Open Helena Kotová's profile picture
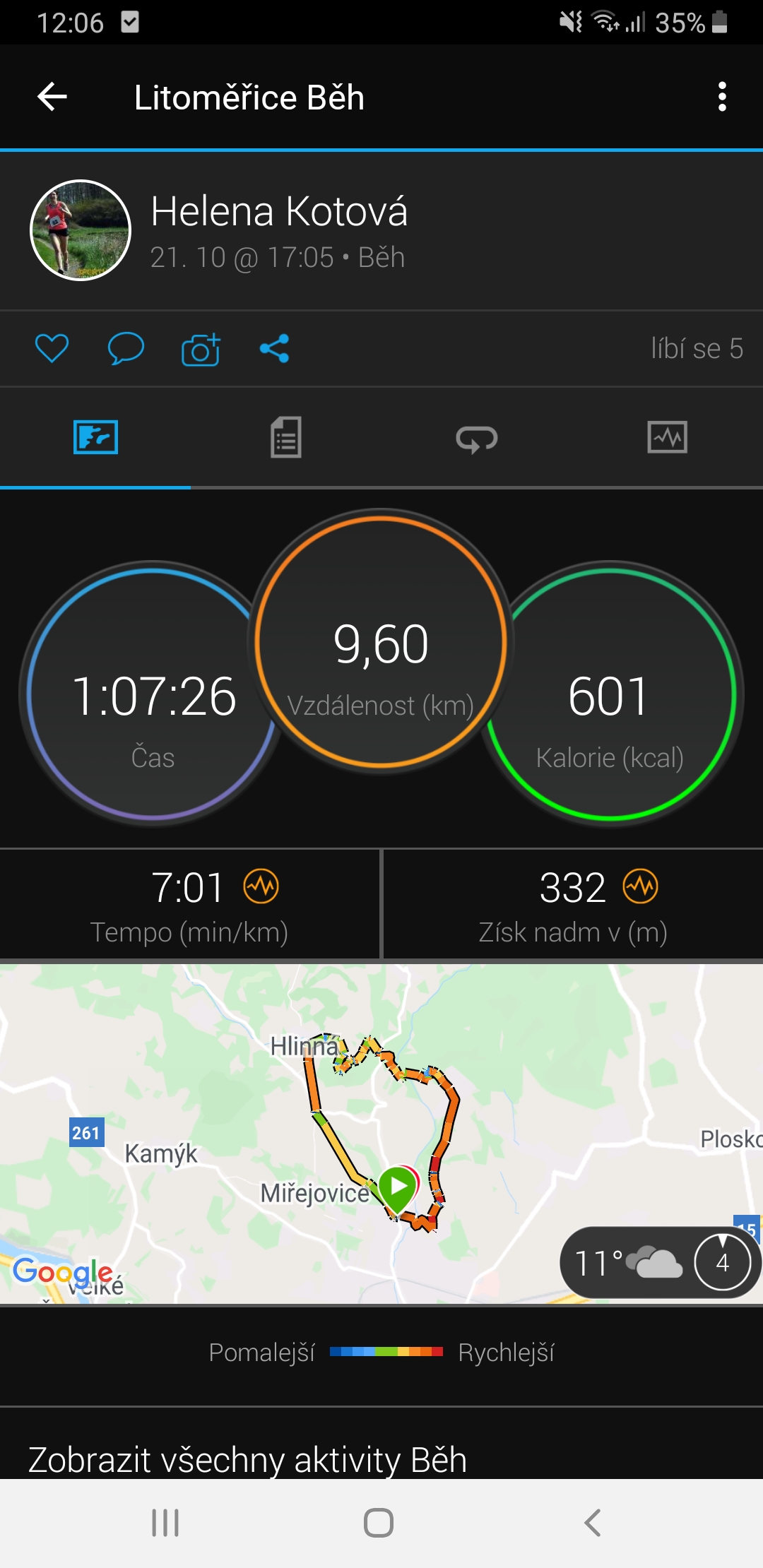763x1568 pixels. 81,230
